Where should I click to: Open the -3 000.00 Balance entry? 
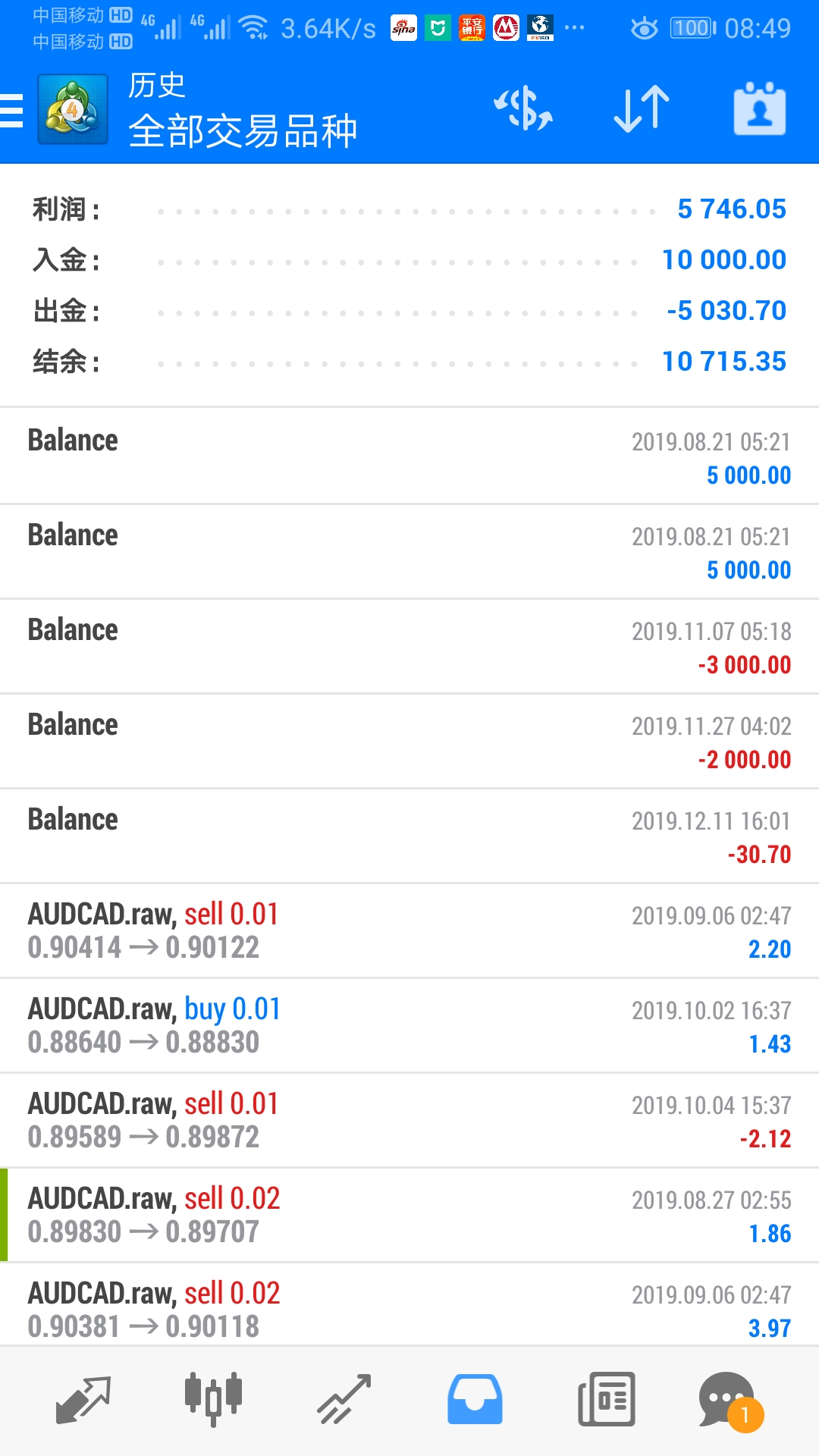pos(409,646)
